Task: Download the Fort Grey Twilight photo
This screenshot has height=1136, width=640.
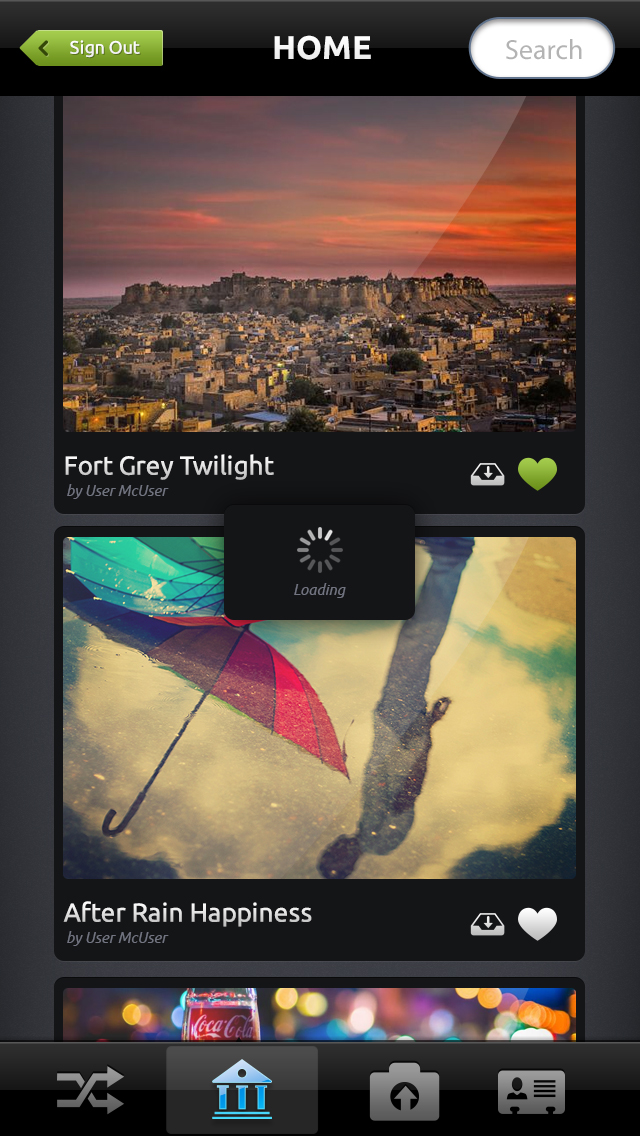Action: [x=488, y=474]
